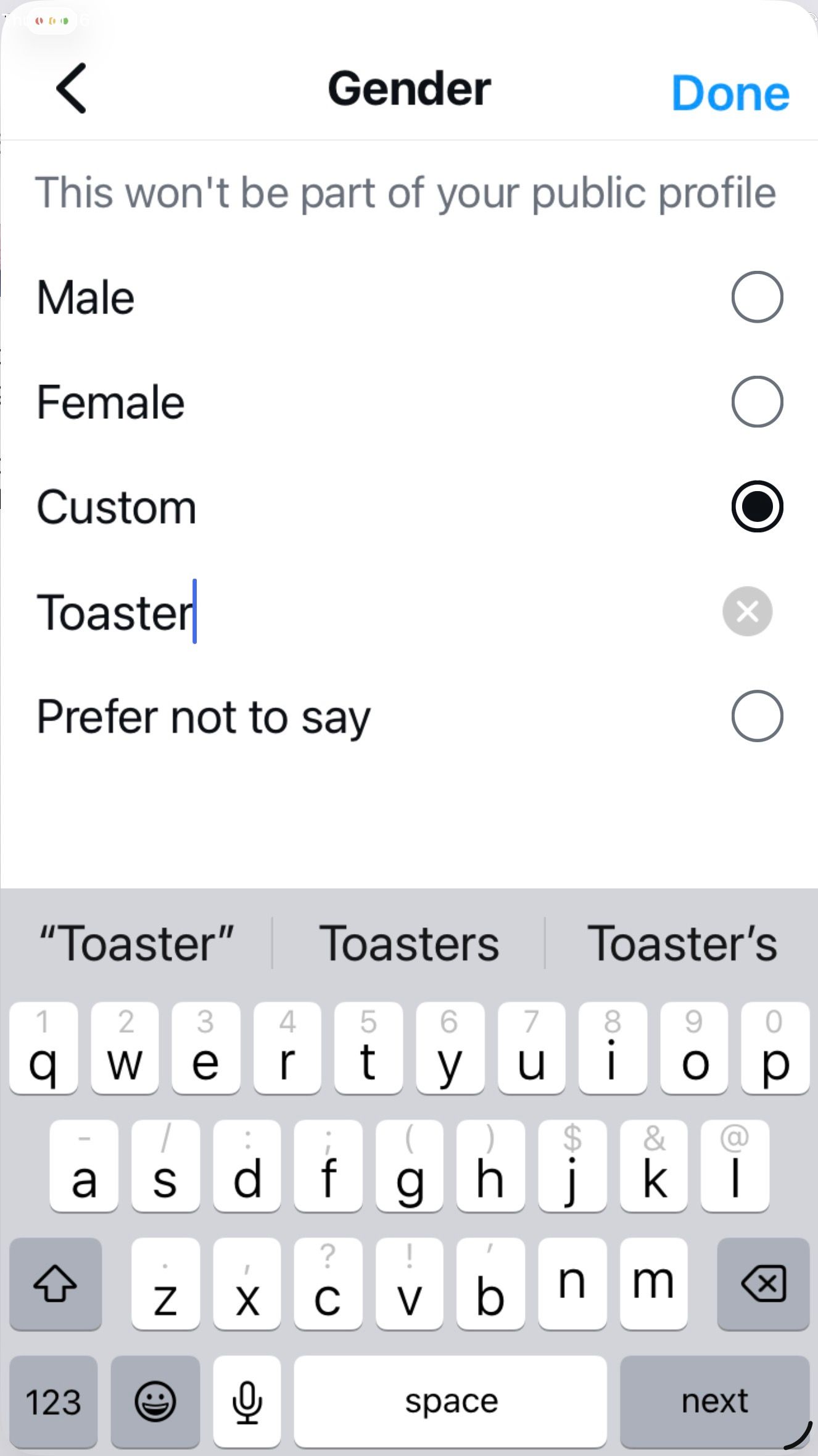
Task: Accept the quoted "Toaster" suggestion
Action: coord(136,943)
